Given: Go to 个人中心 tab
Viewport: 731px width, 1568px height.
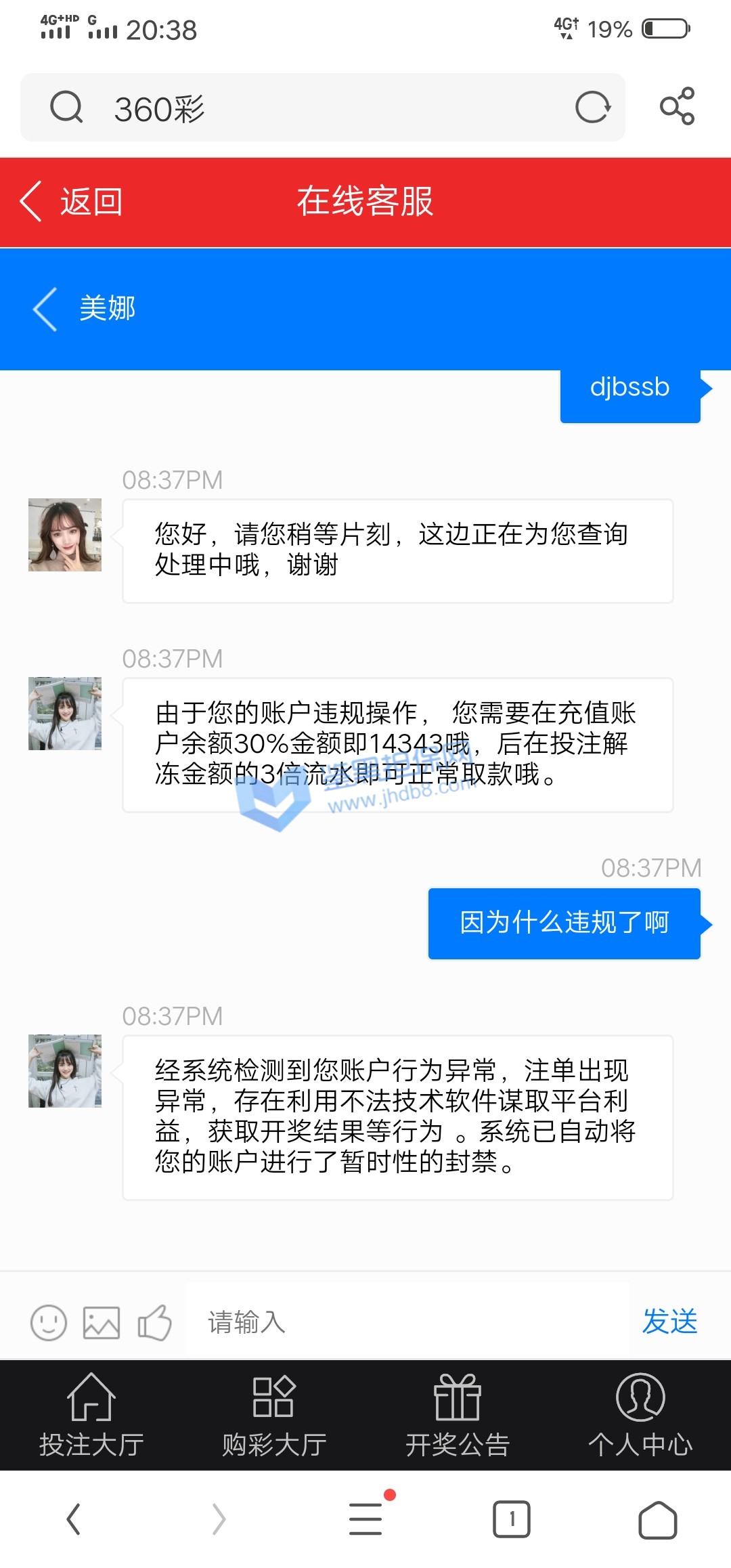Looking at the screenshot, I should tap(640, 1416).
